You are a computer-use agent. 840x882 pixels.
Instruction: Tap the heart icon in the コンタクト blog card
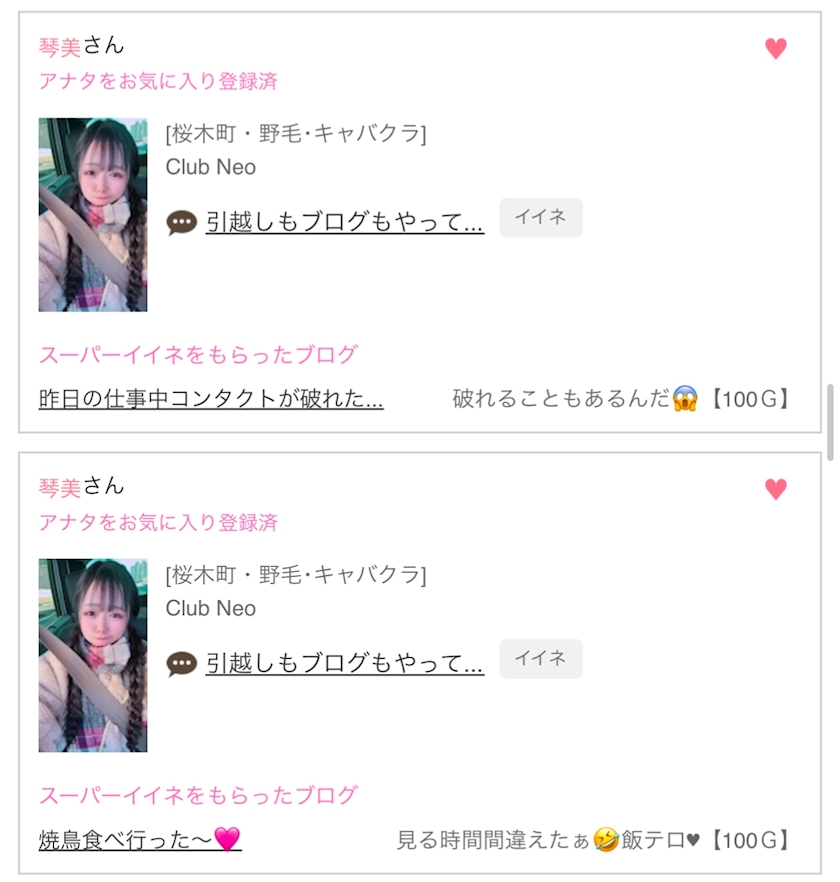pyautogui.click(x=776, y=48)
